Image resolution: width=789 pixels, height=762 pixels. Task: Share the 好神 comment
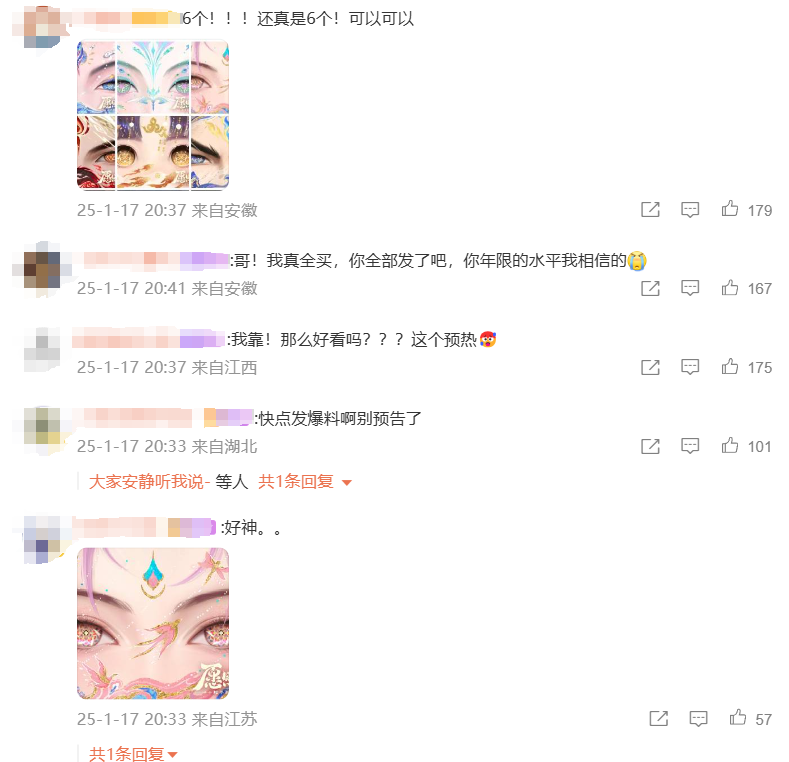pos(659,718)
